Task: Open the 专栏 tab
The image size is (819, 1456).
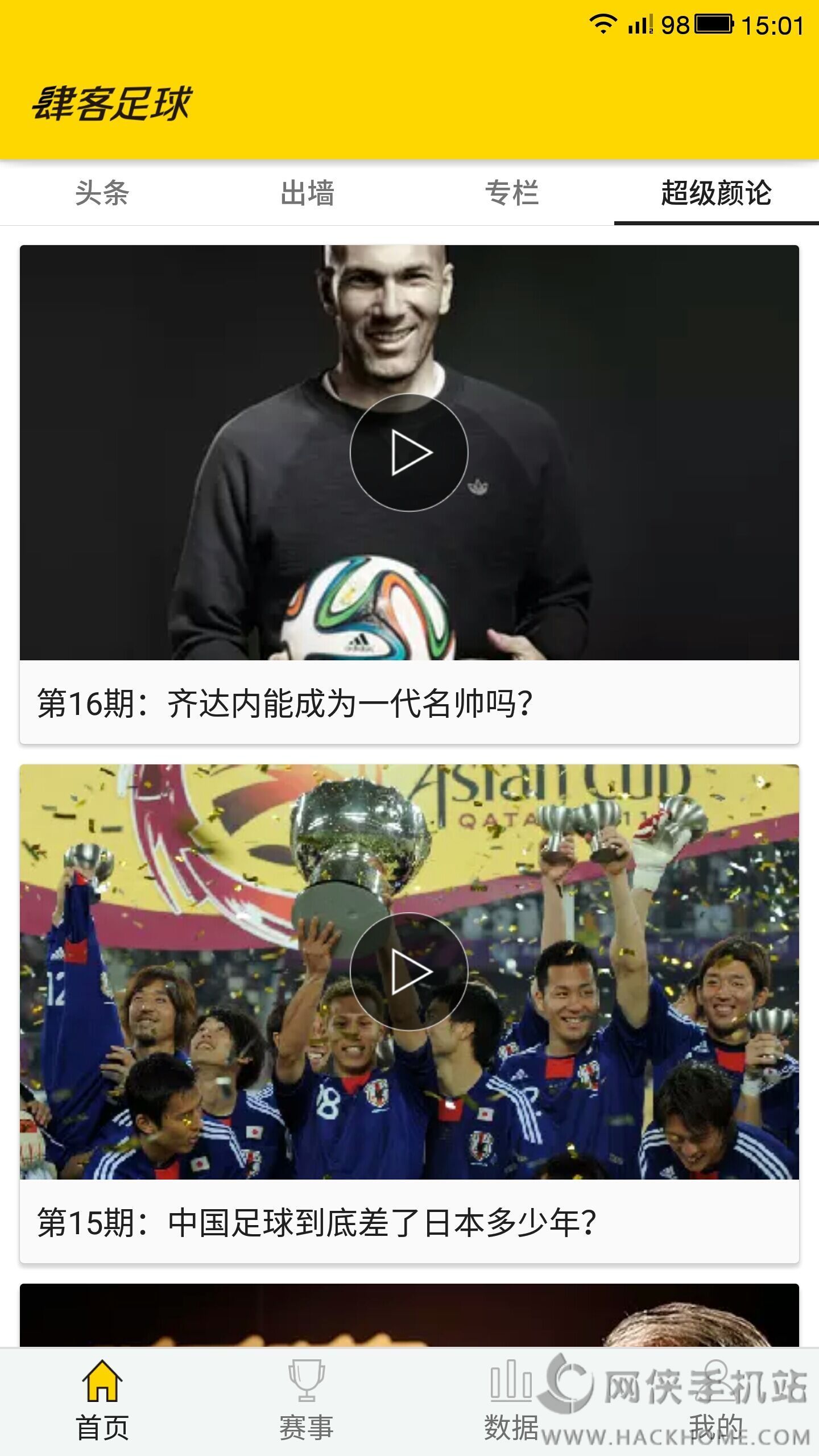Action: click(x=512, y=193)
